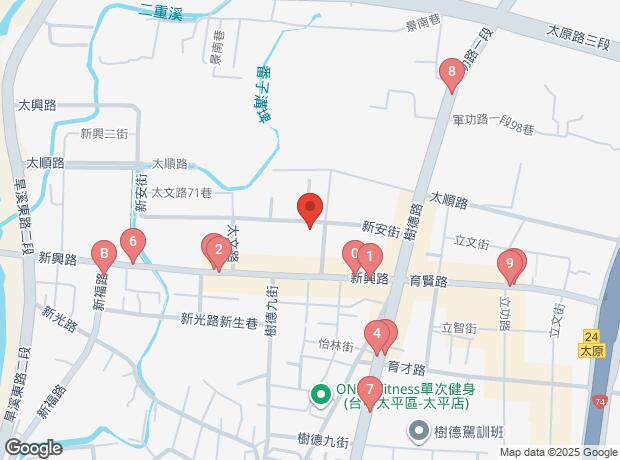Tap map marker number 1
The image size is (620, 460).
pyautogui.click(x=370, y=257)
